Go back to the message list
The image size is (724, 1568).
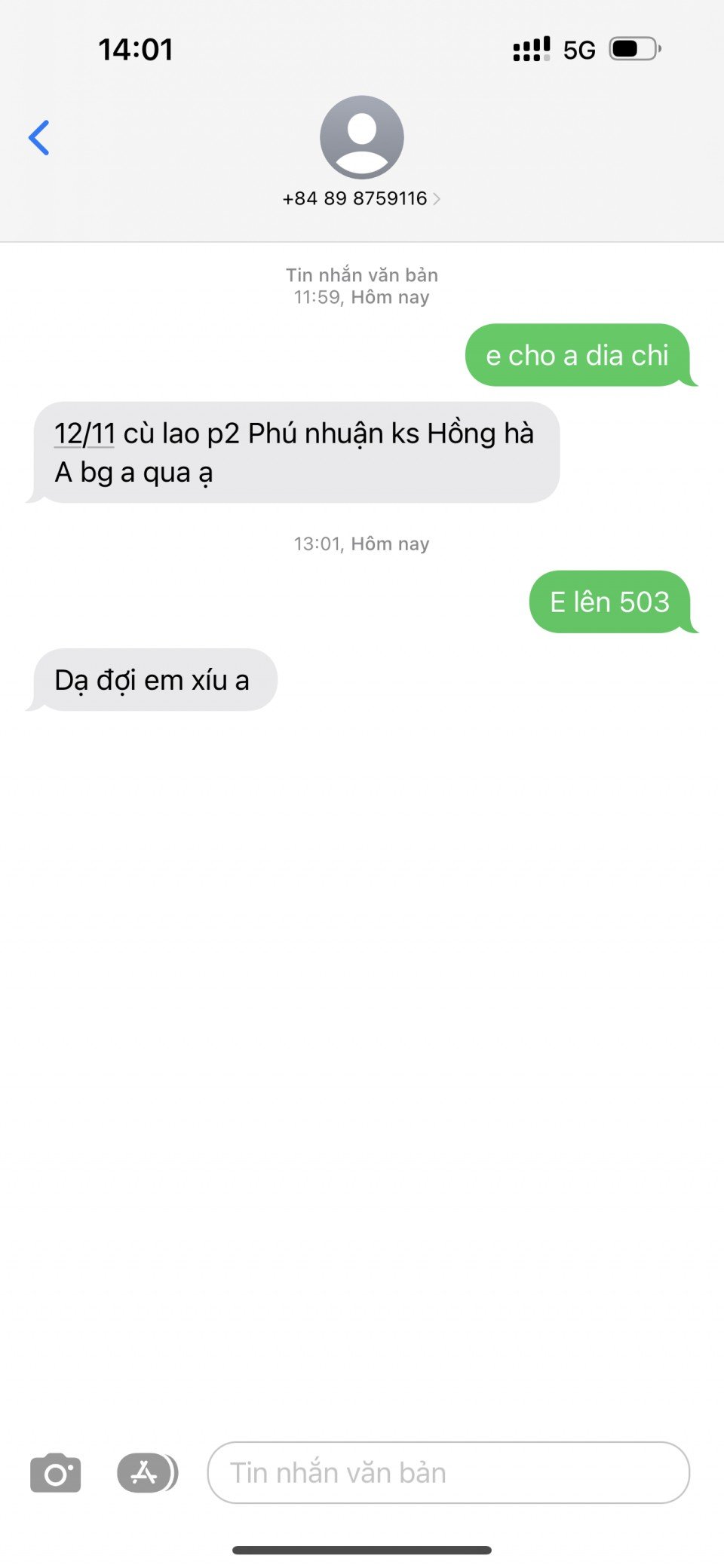tap(39, 138)
